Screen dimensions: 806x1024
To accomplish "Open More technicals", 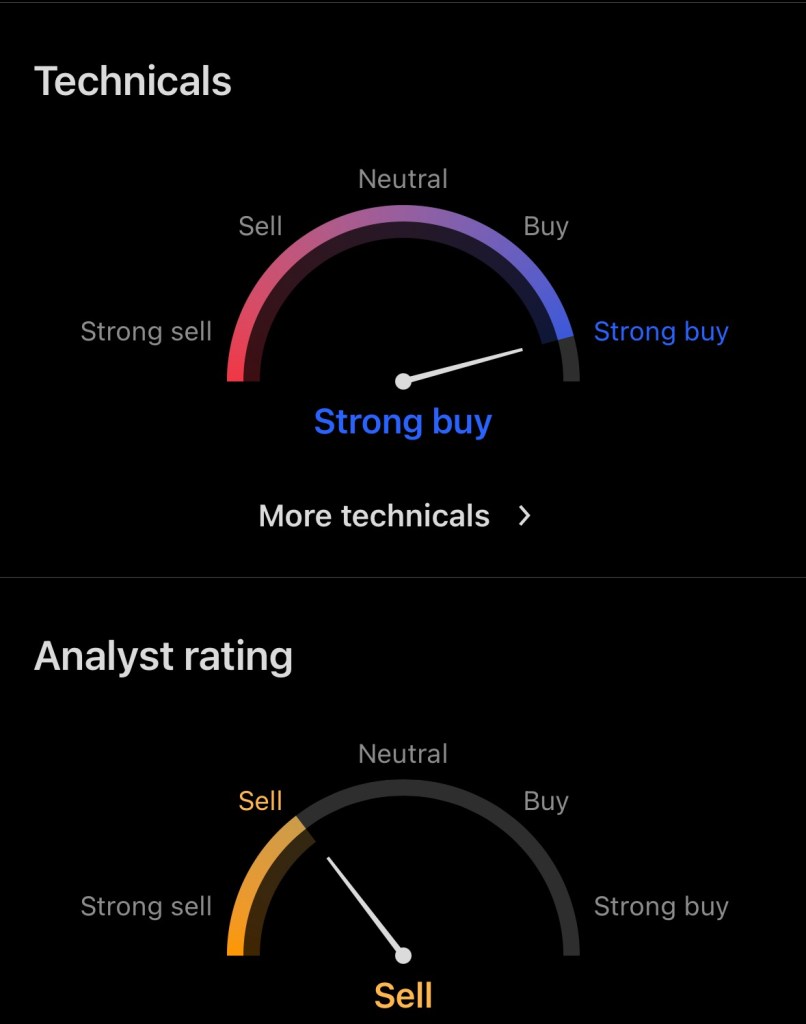I will [x=395, y=516].
